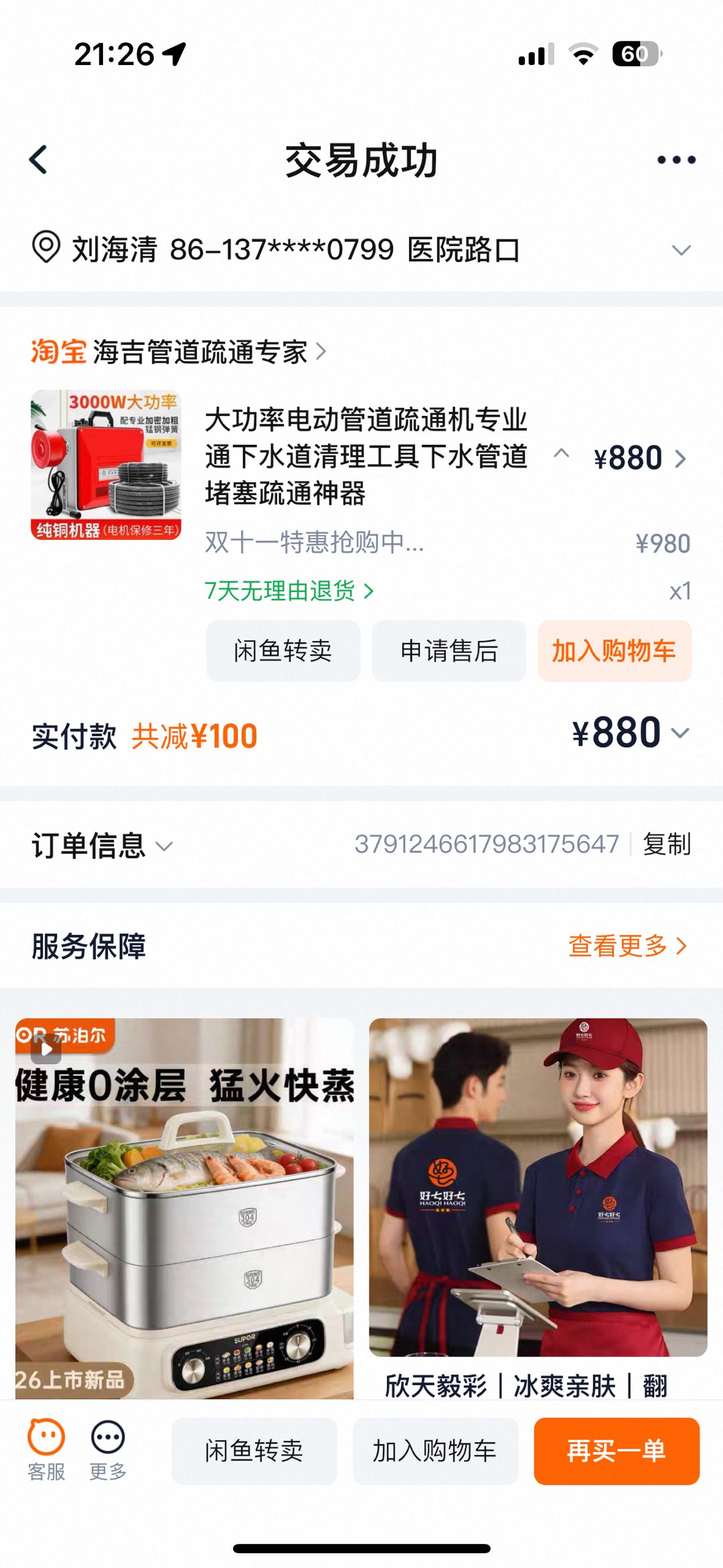Open the shop 海吉管道疏通专家
Image resolution: width=723 pixels, height=1568 pixels.
(201, 352)
